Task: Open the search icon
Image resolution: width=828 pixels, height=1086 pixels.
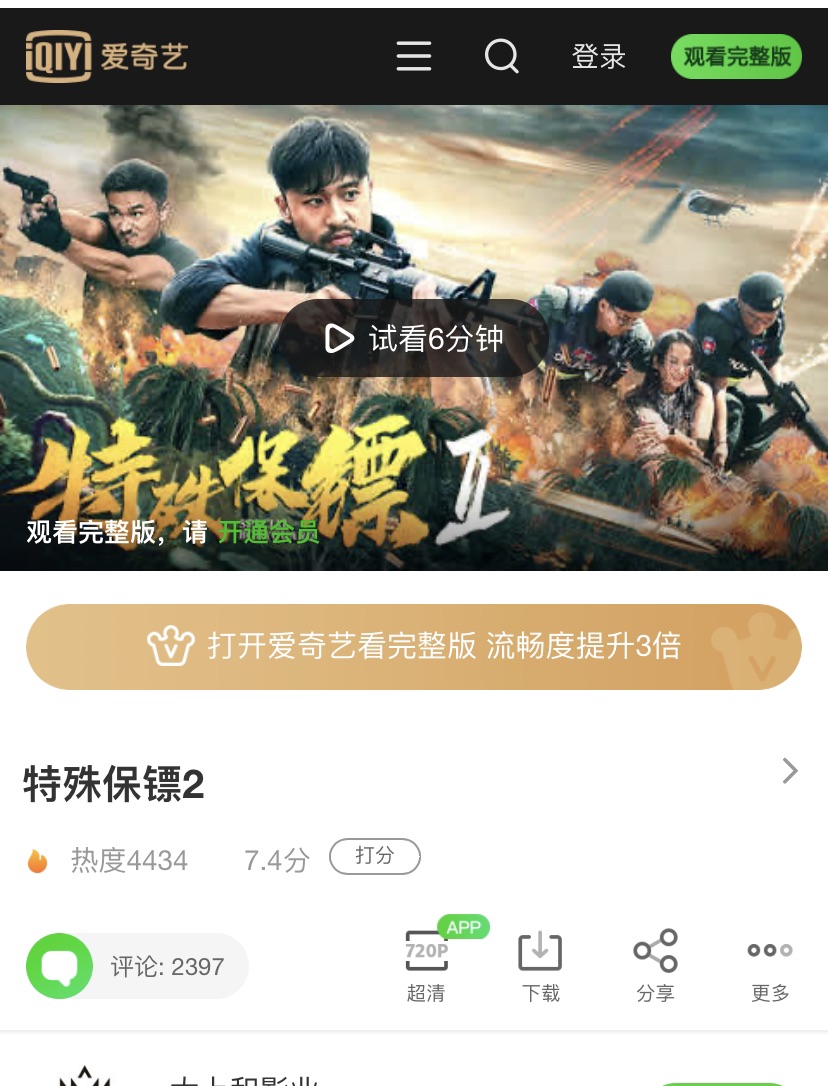Action: pyautogui.click(x=502, y=56)
